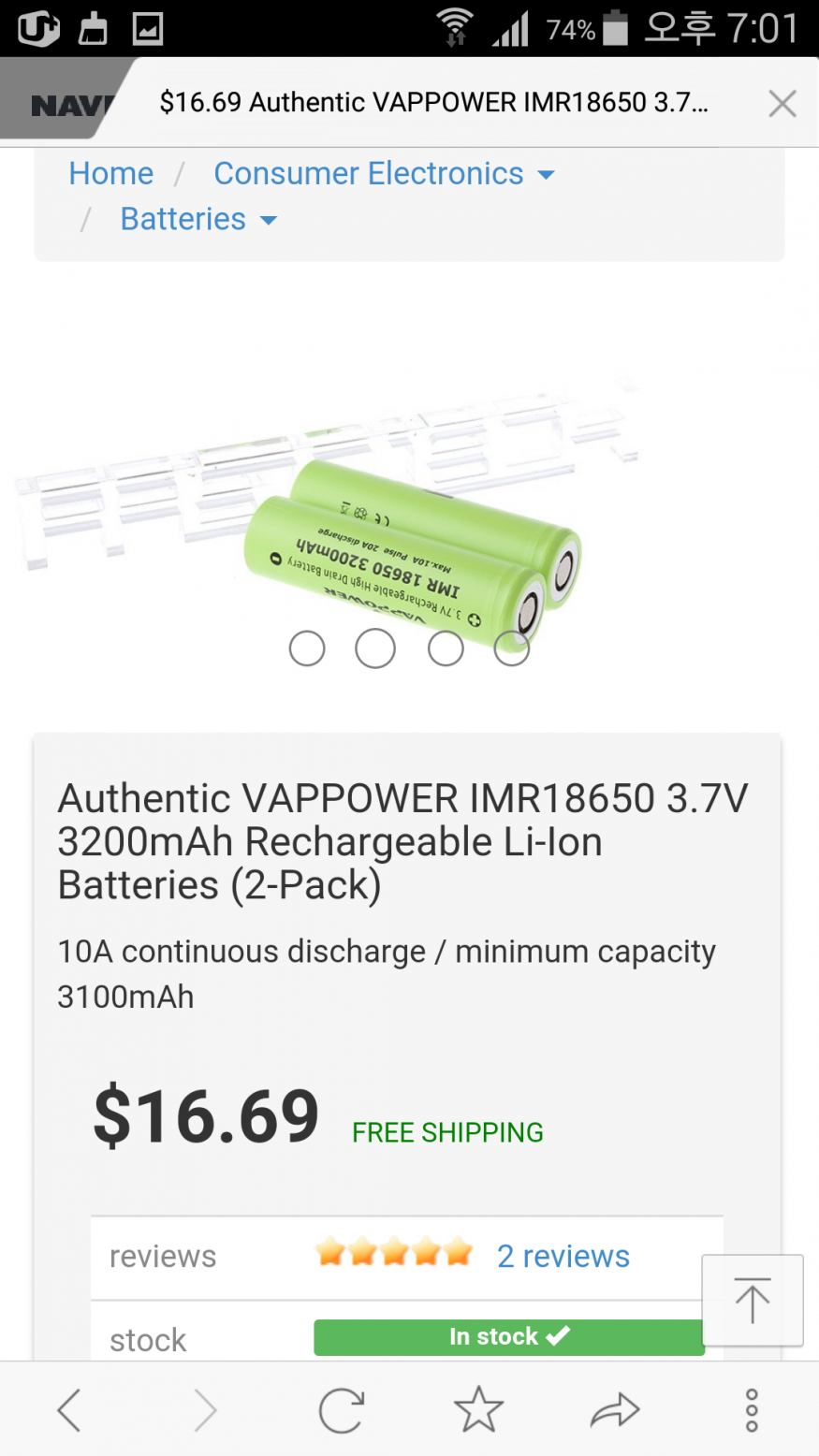
Task: Reload the current product page
Action: (x=341, y=1410)
